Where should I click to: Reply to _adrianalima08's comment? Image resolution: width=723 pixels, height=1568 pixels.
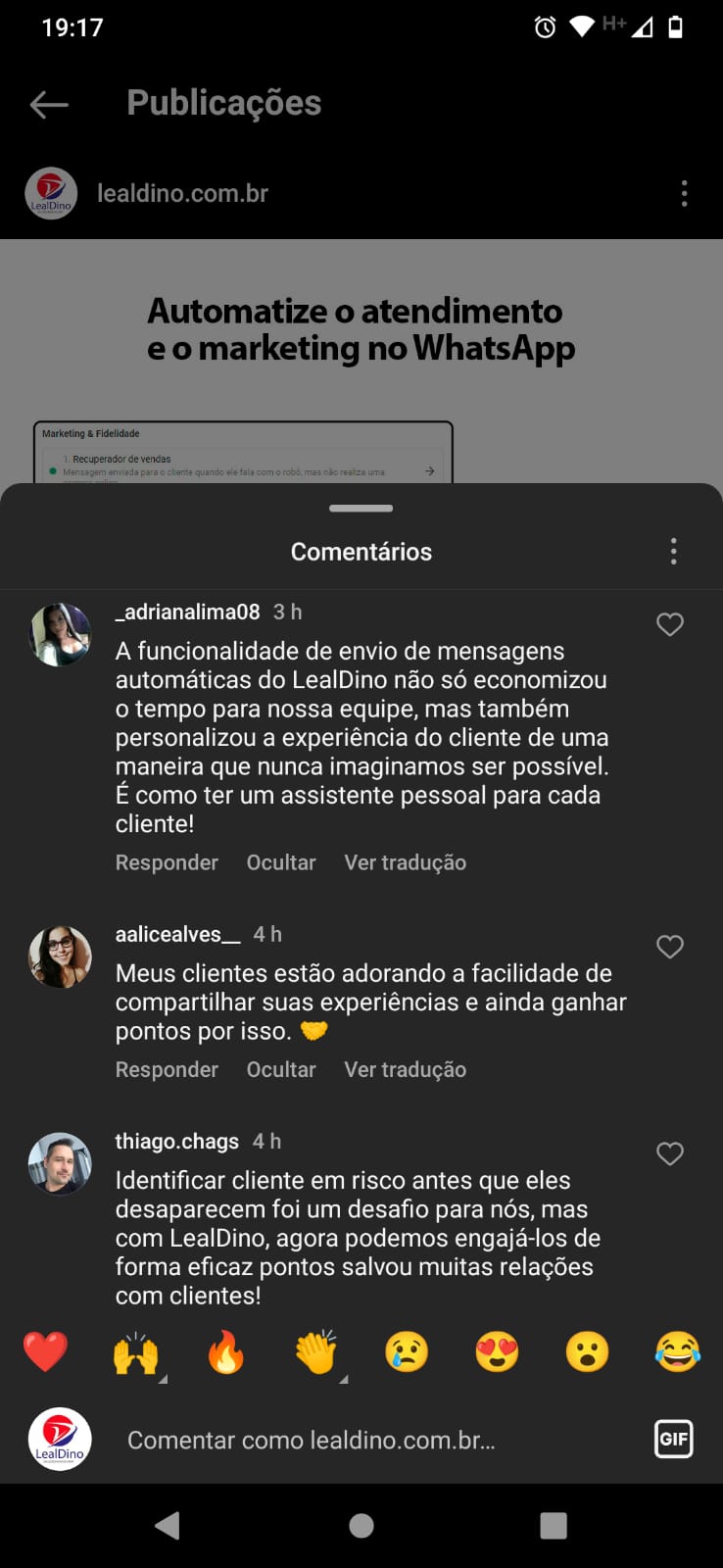click(167, 862)
